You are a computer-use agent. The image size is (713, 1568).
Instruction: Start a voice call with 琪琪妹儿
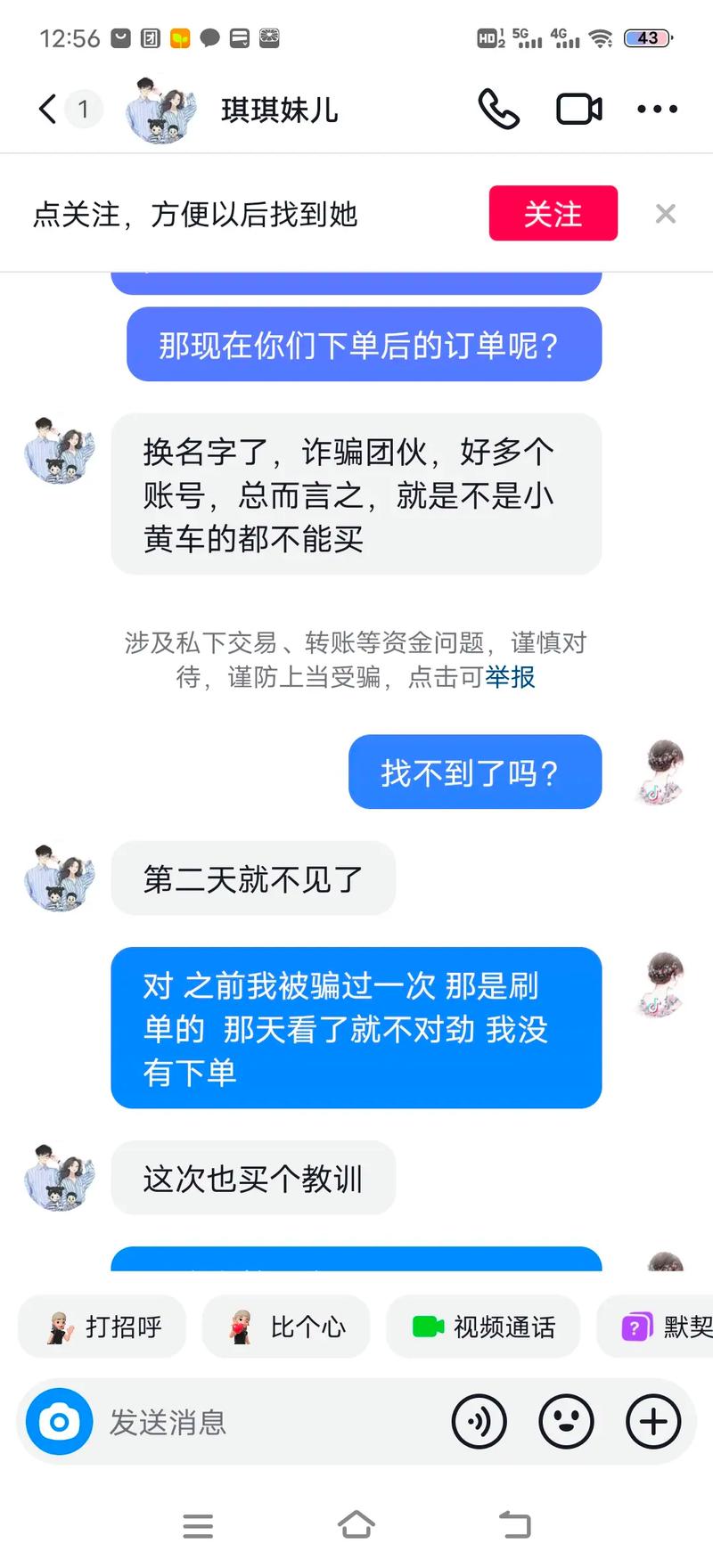pyautogui.click(x=499, y=109)
